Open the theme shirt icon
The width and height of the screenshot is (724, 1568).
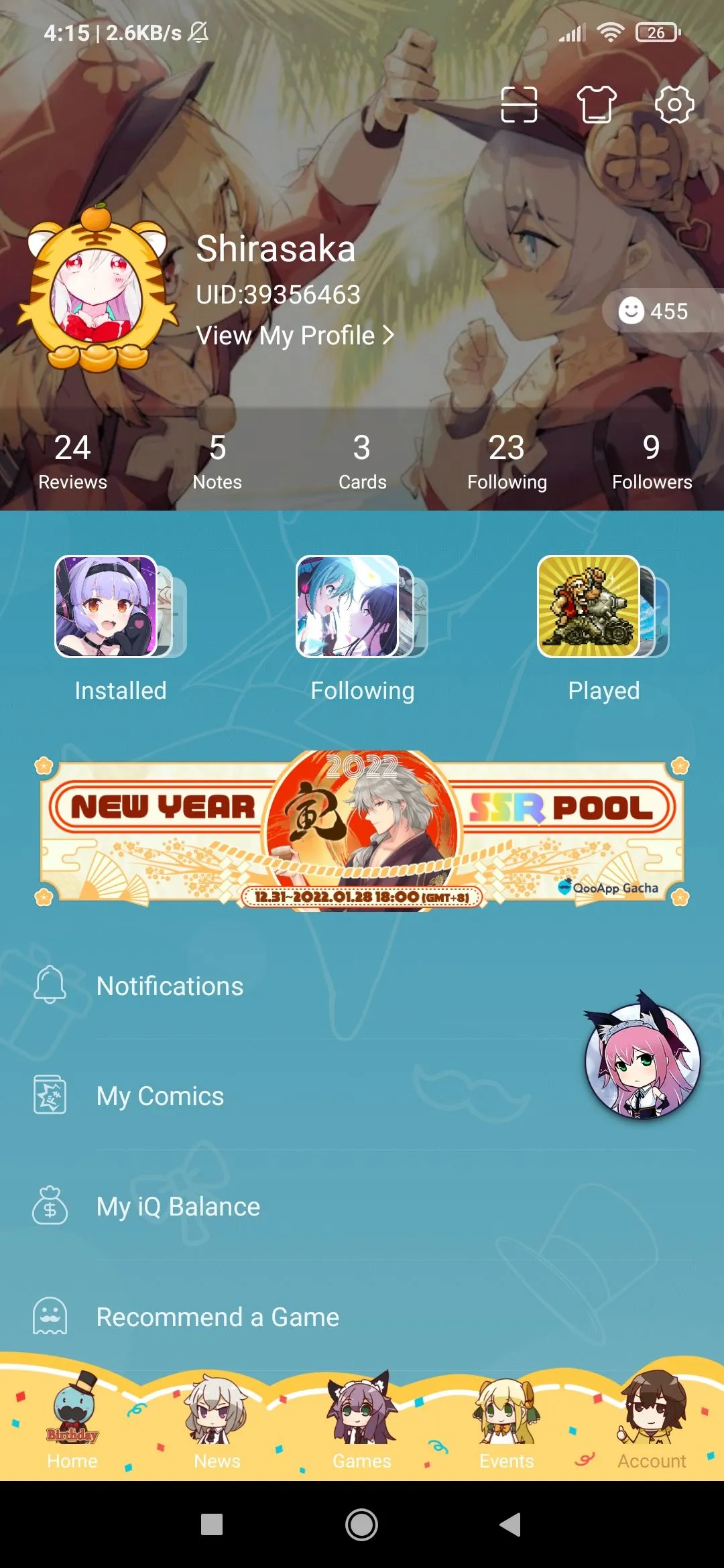tap(596, 105)
